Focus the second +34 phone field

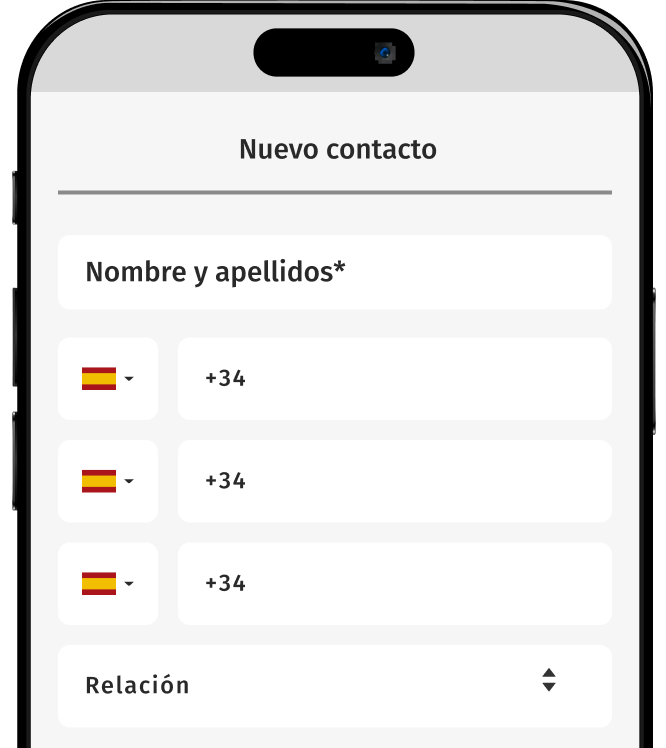(x=394, y=481)
